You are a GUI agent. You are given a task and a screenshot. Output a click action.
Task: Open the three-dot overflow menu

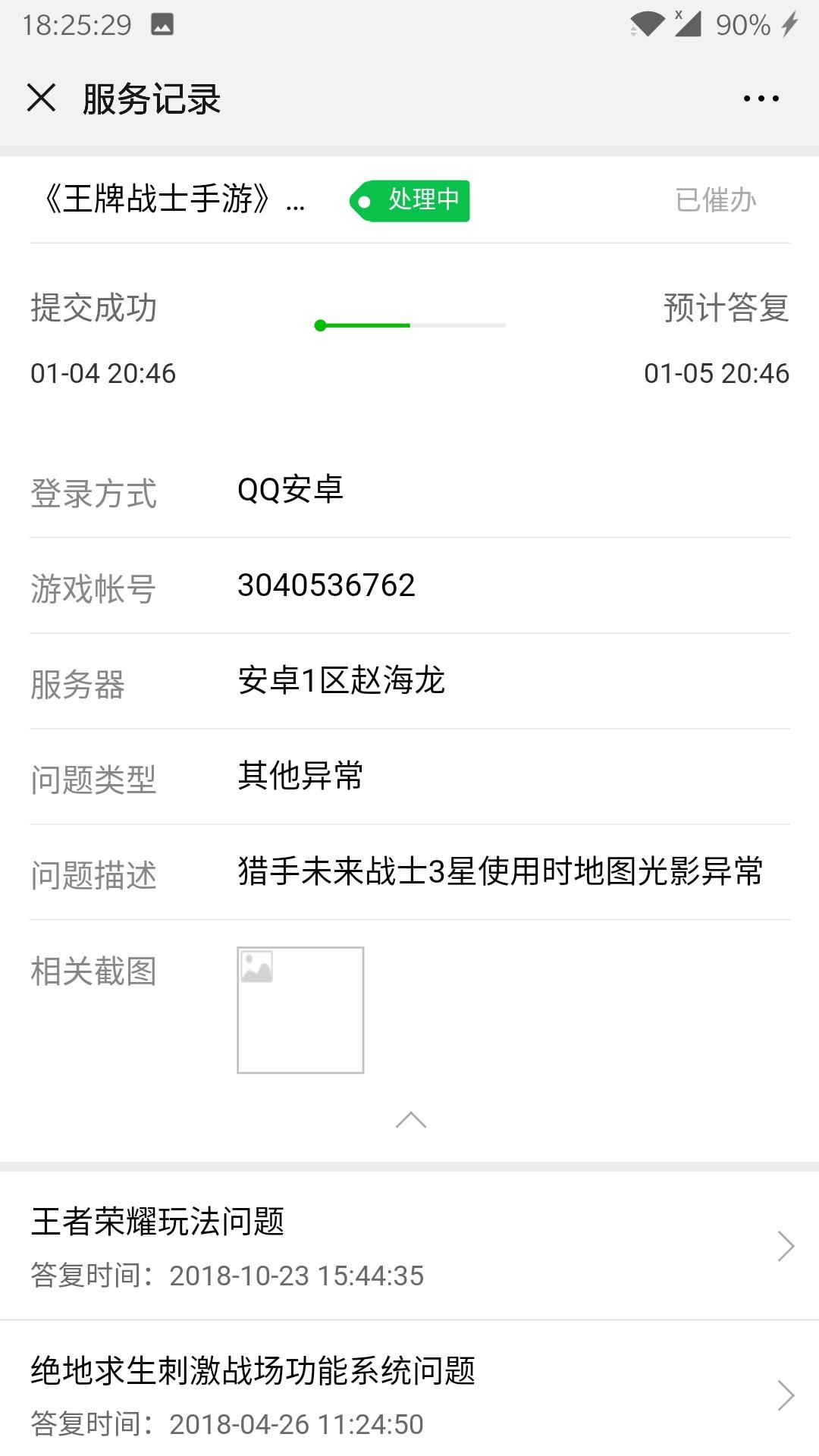coord(761,99)
